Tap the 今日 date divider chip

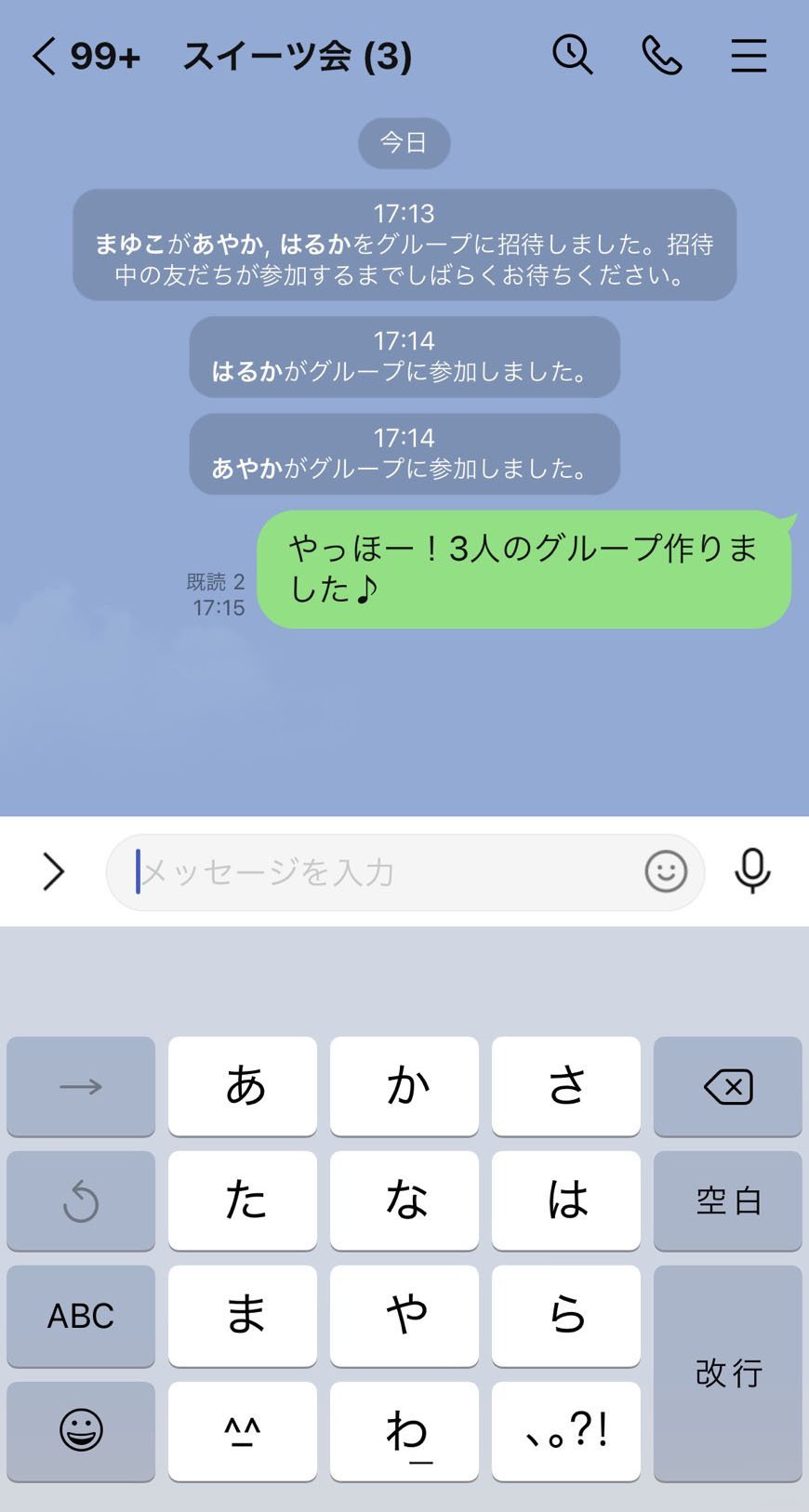[x=404, y=143]
